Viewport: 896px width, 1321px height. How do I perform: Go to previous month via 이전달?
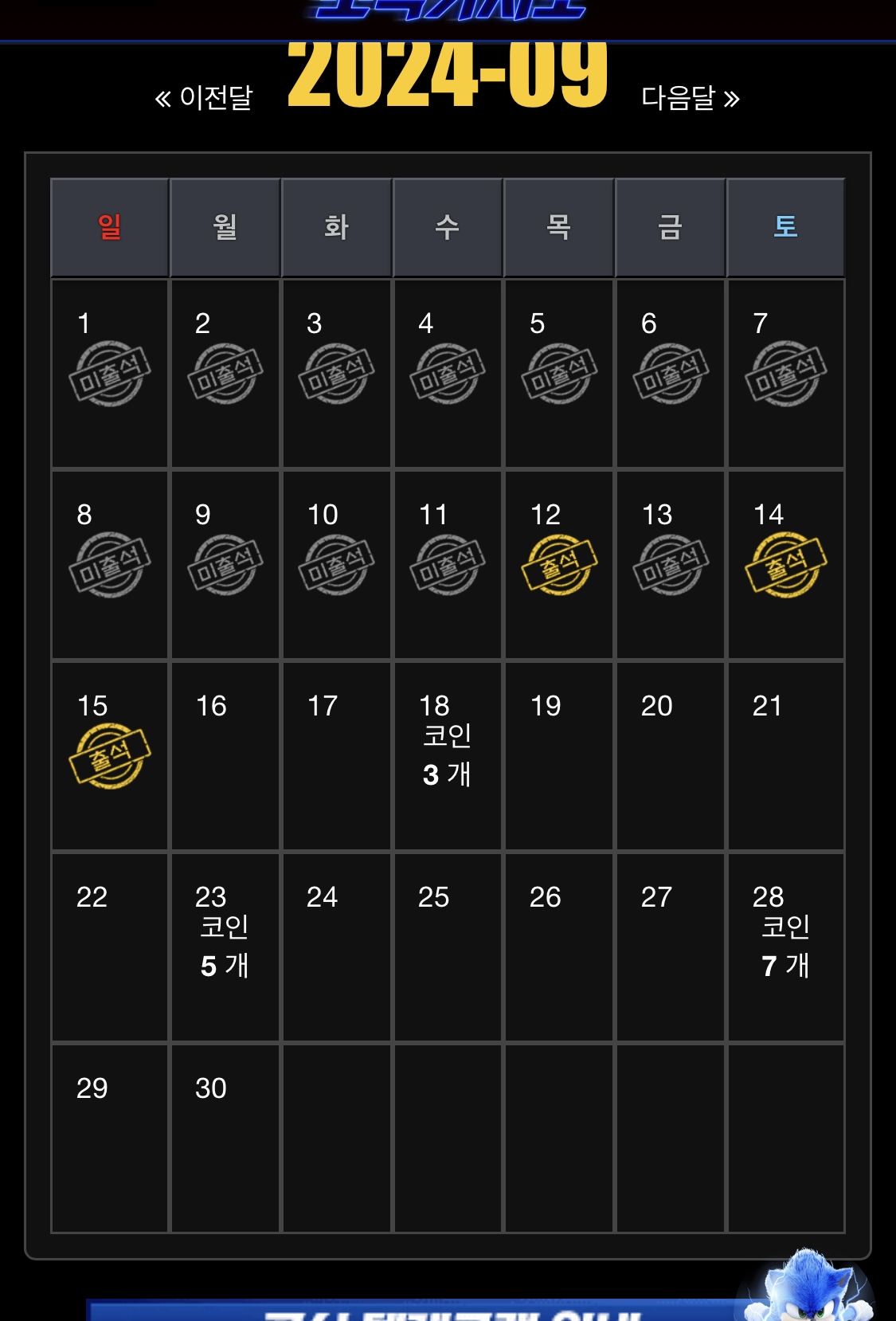204,98
